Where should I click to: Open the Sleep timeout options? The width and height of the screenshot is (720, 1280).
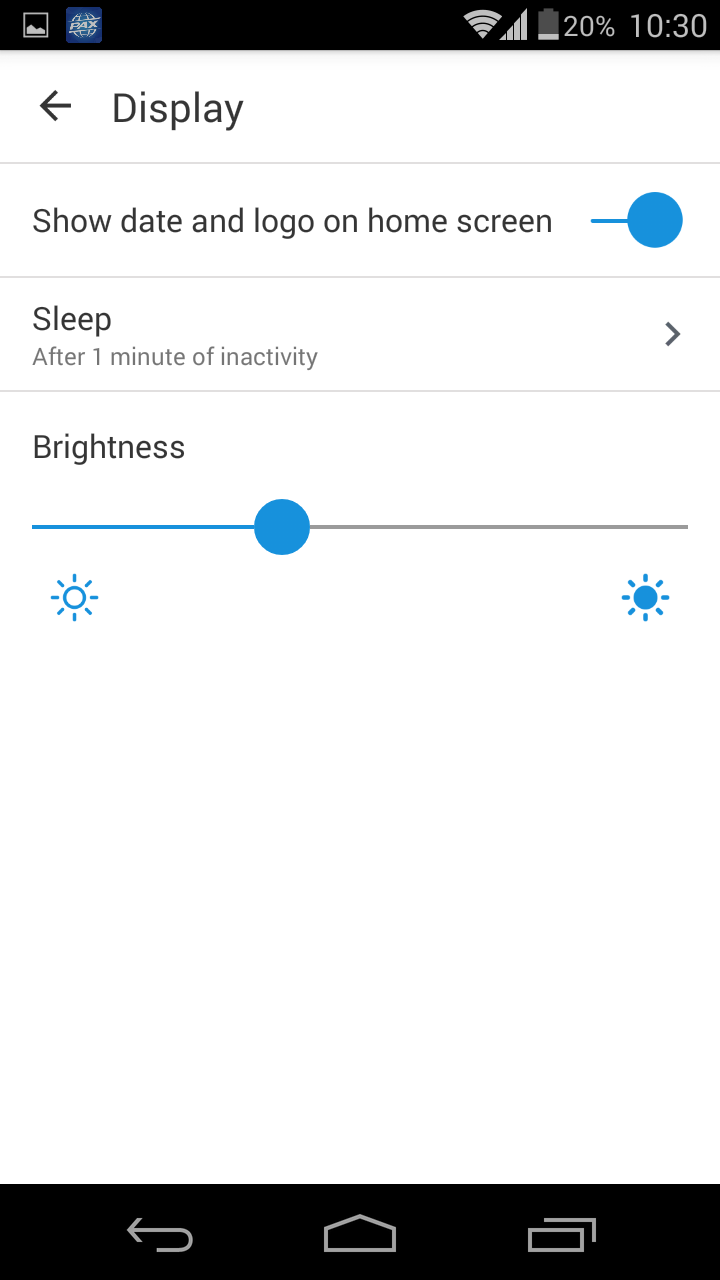click(360, 334)
